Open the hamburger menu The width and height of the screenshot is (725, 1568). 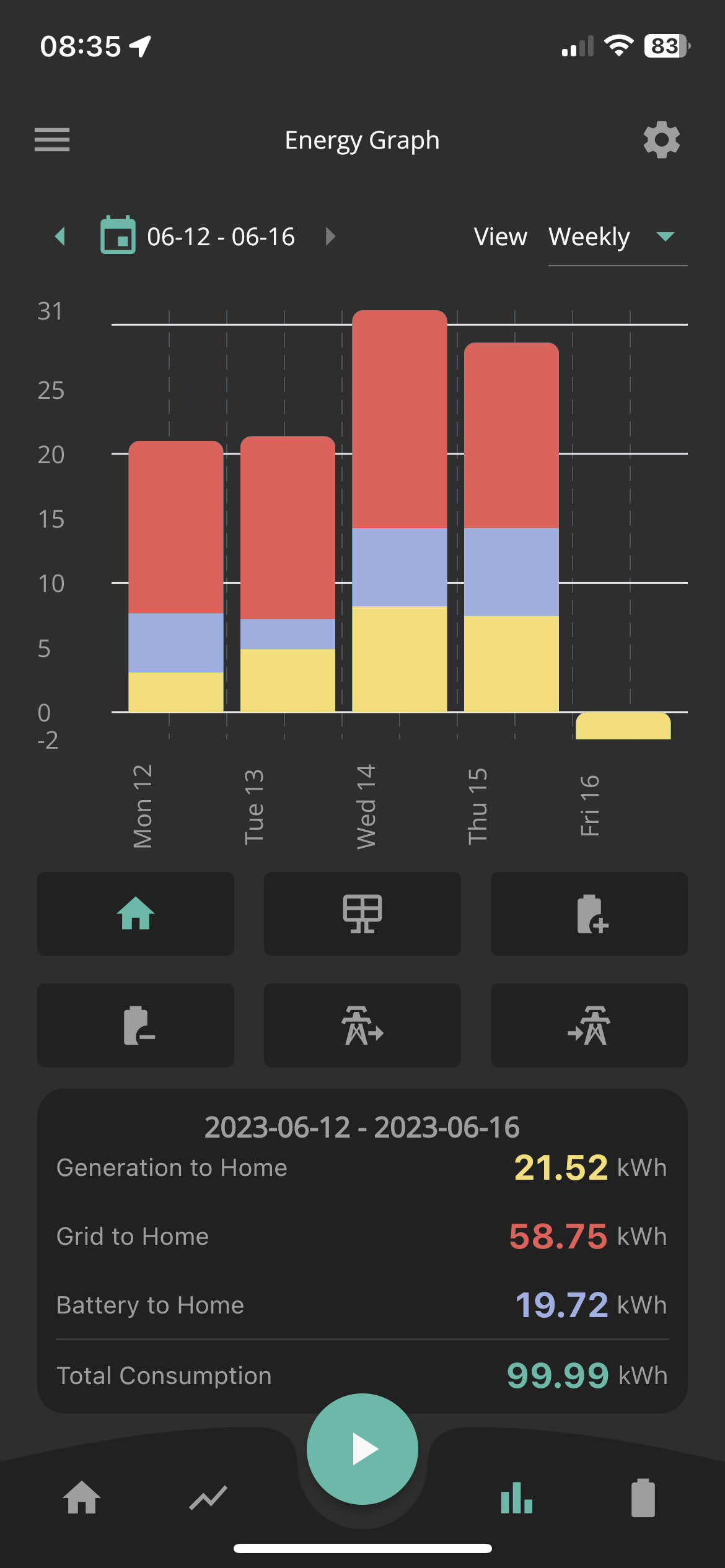click(52, 139)
